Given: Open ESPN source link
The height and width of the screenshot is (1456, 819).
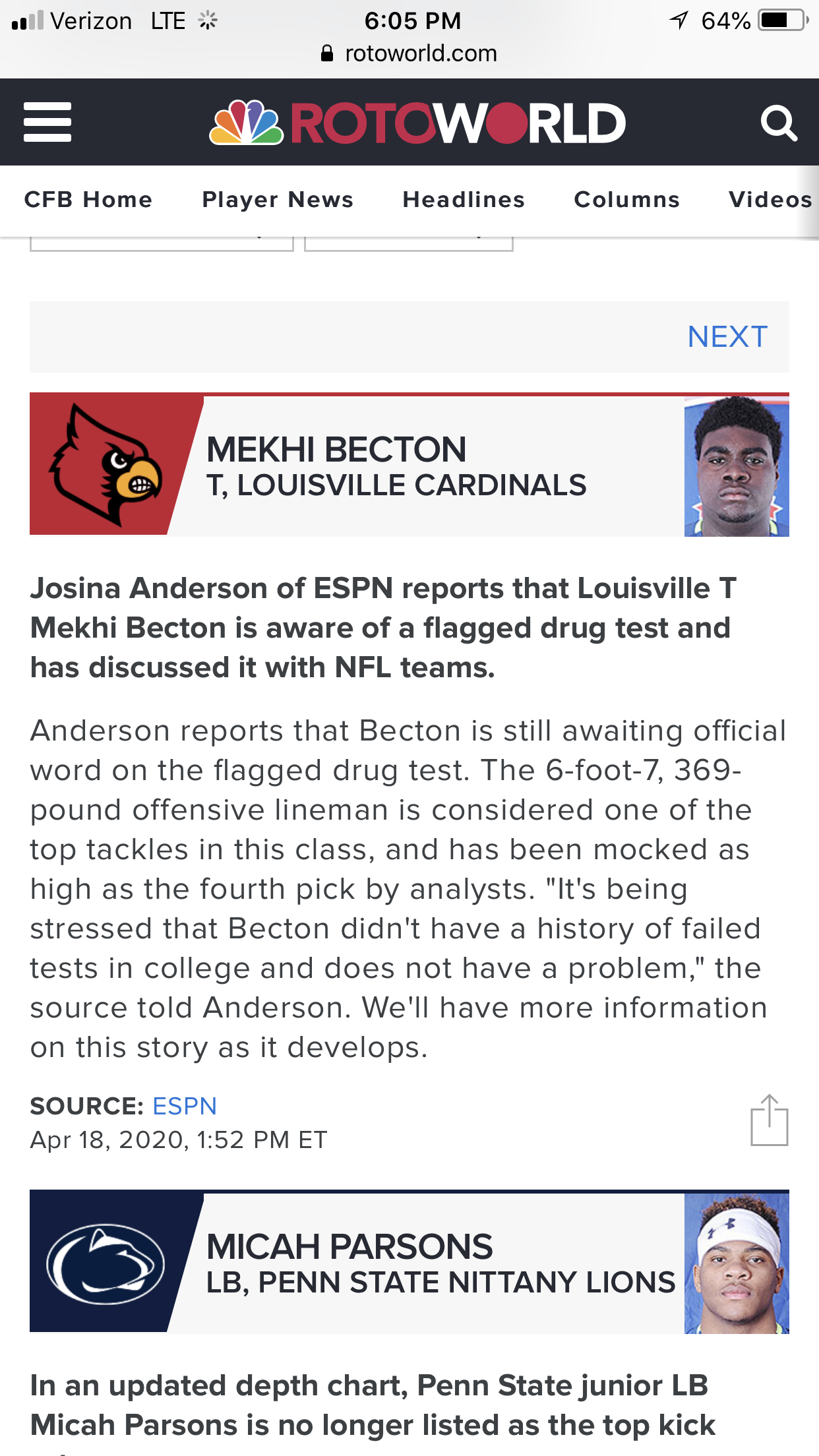Looking at the screenshot, I should [185, 1106].
